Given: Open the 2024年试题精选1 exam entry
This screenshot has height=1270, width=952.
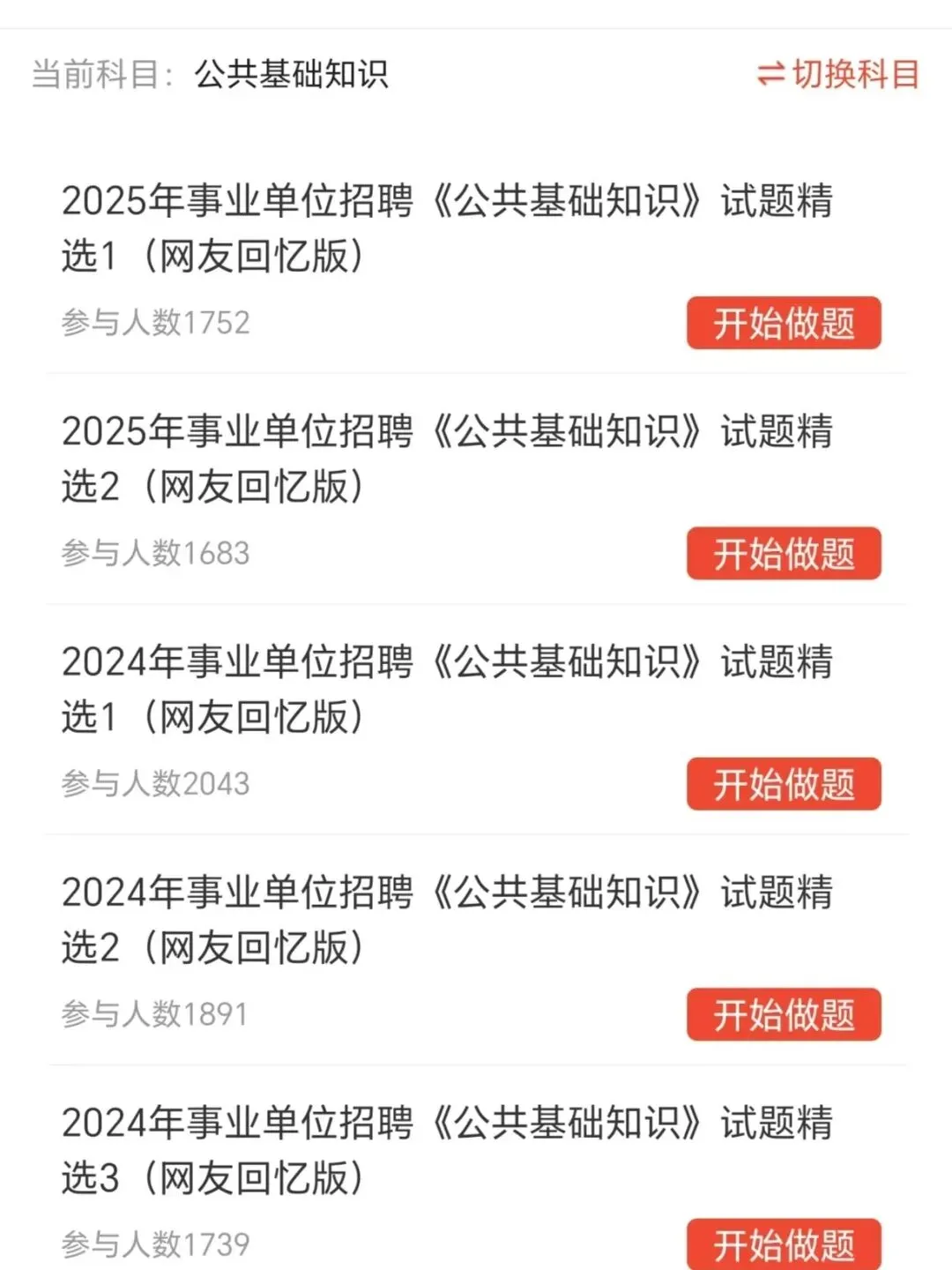Looking at the screenshot, I should coord(446,689).
